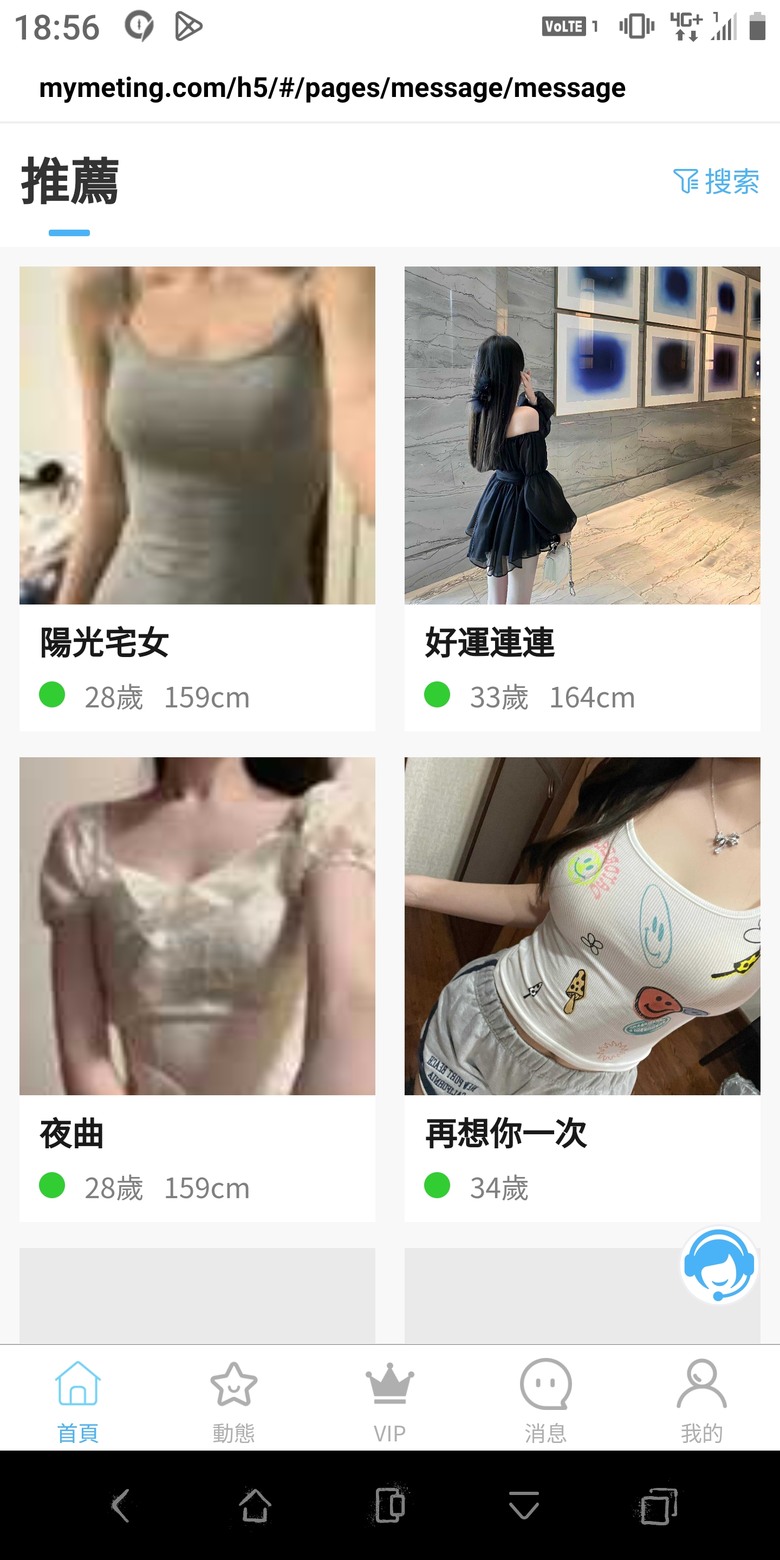Image resolution: width=780 pixels, height=1560 pixels.
Task: Open the profile card of 好運連連
Action: pyautogui.click(x=582, y=498)
